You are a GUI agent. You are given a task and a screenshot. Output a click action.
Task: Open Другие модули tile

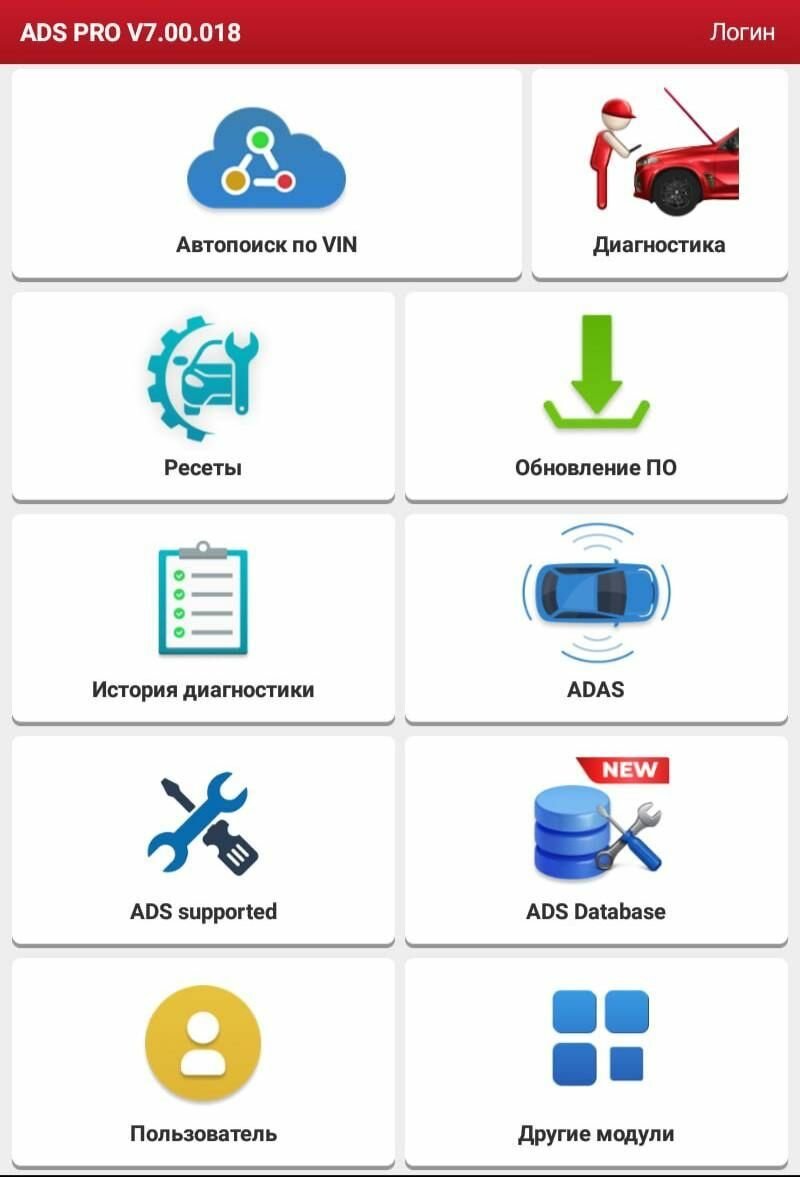click(596, 1062)
